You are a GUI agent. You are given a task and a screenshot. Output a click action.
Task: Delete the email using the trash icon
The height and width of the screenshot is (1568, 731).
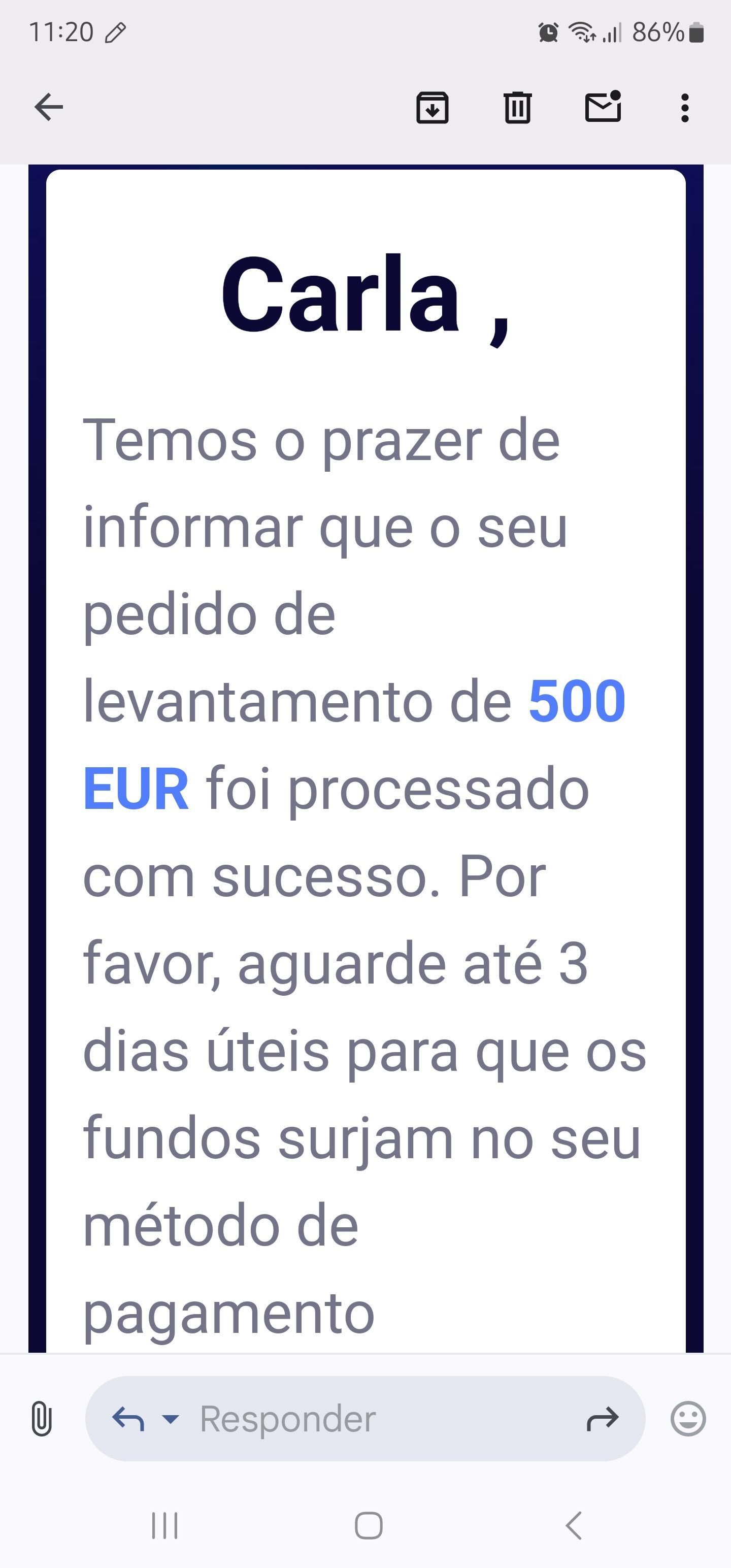pos(517,108)
